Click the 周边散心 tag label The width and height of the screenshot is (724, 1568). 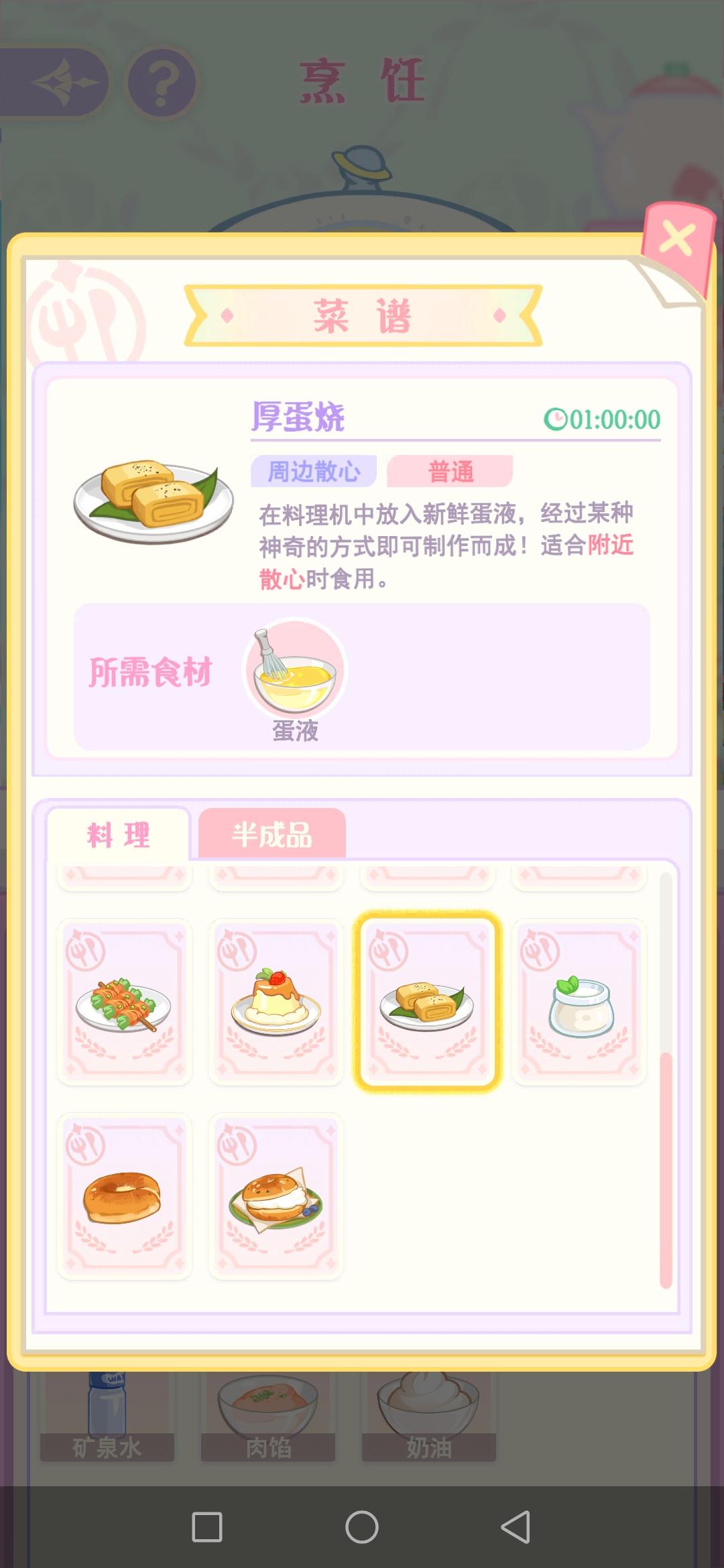tap(312, 472)
